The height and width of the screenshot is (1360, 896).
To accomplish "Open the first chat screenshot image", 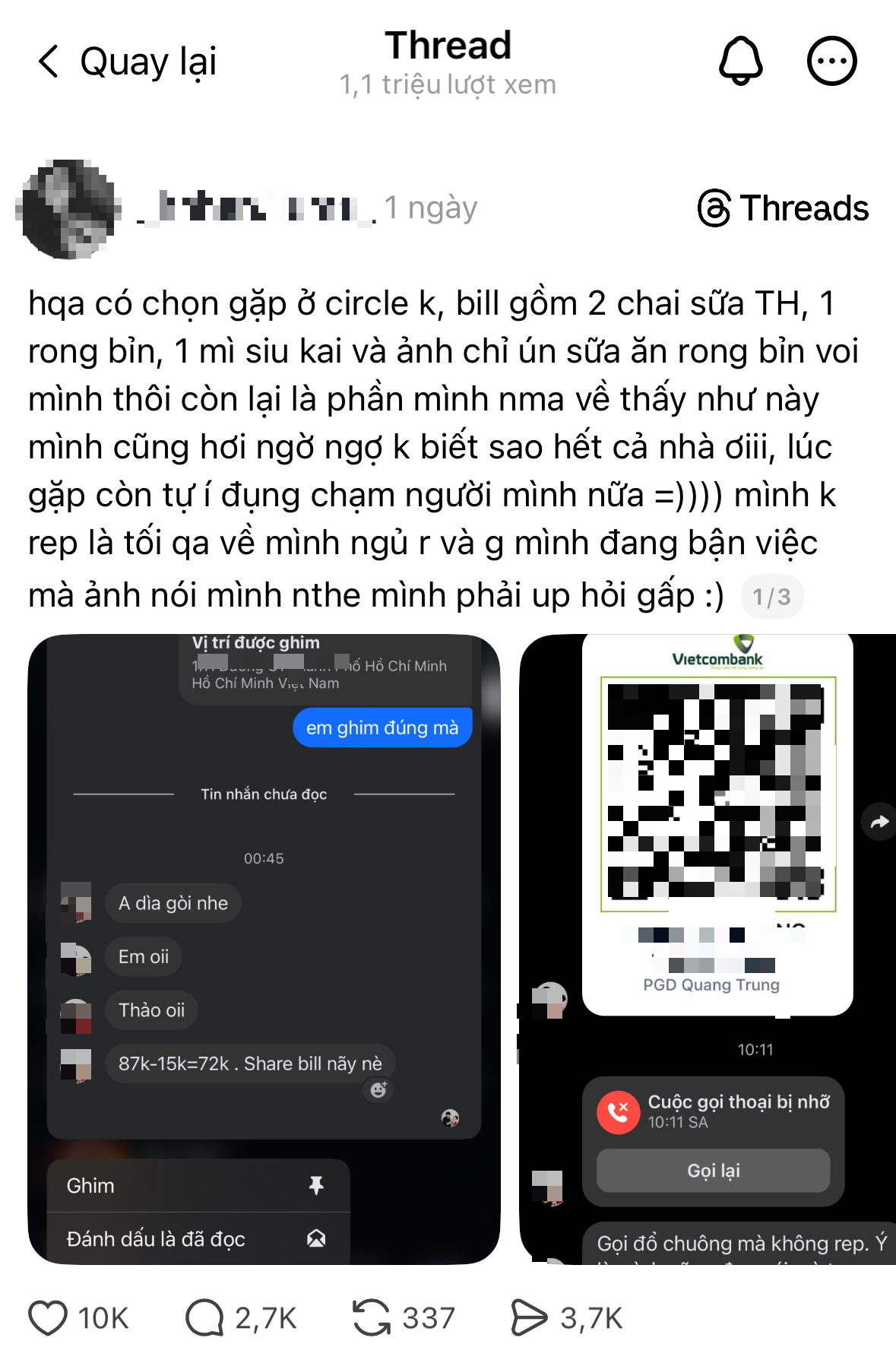I will point(264,949).
